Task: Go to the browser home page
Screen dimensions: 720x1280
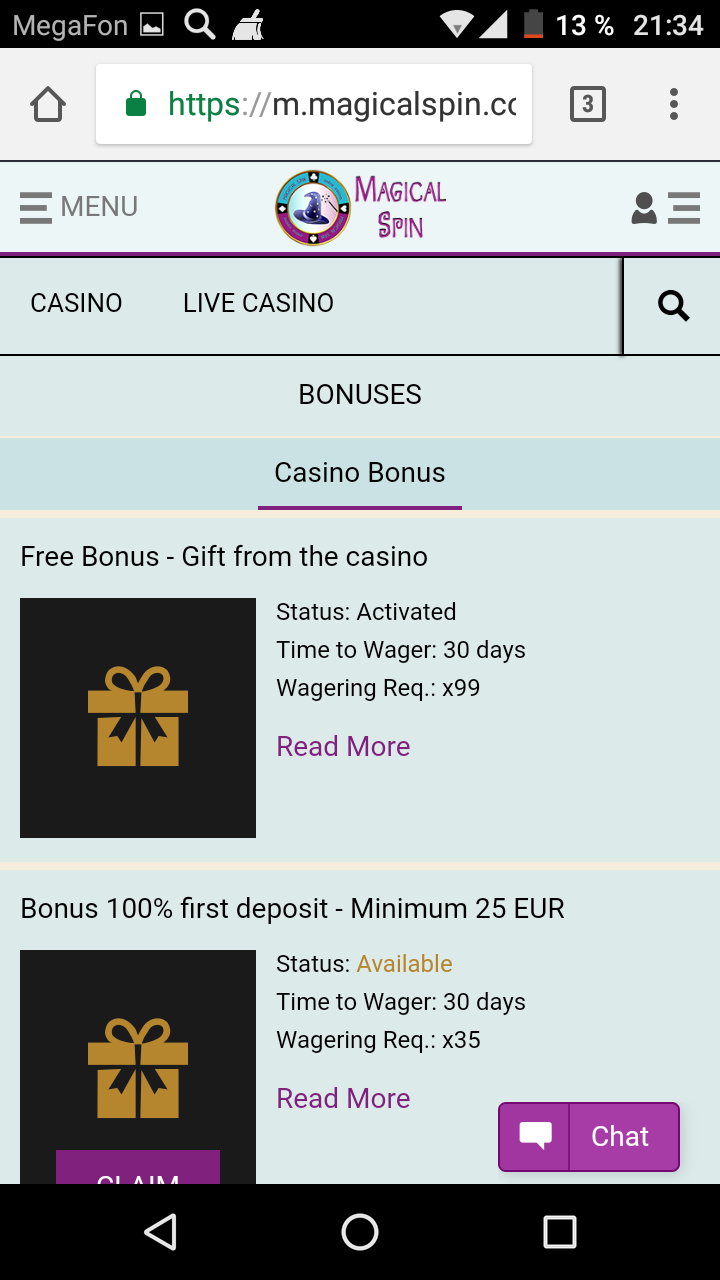Action: coord(48,104)
